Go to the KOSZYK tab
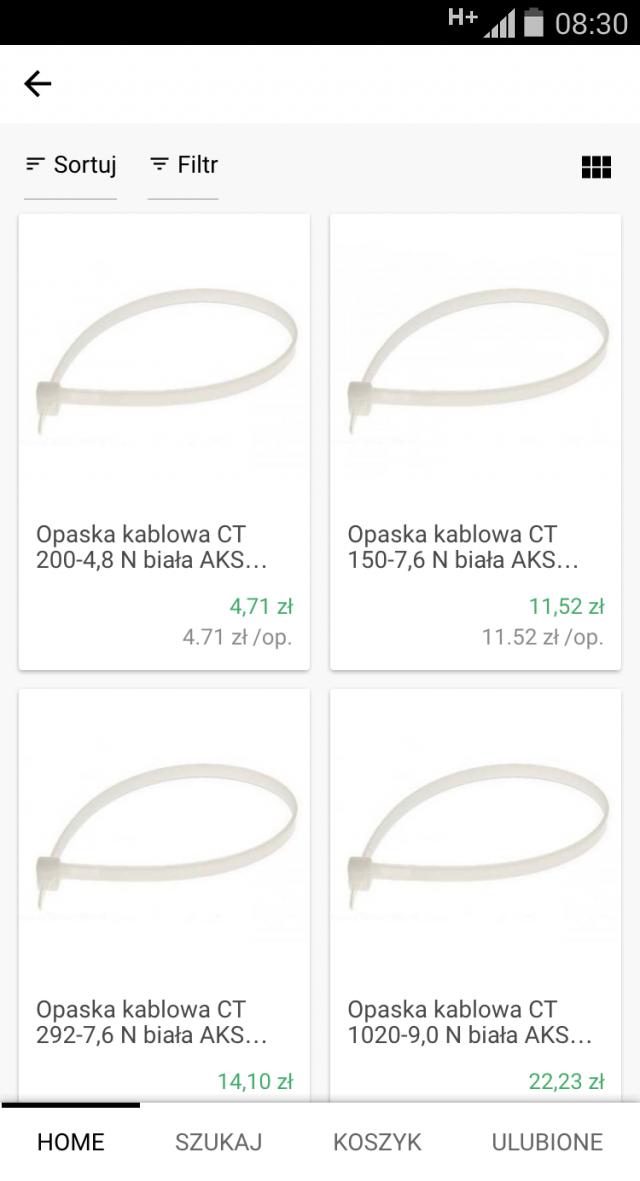640x1181 pixels. click(377, 1142)
